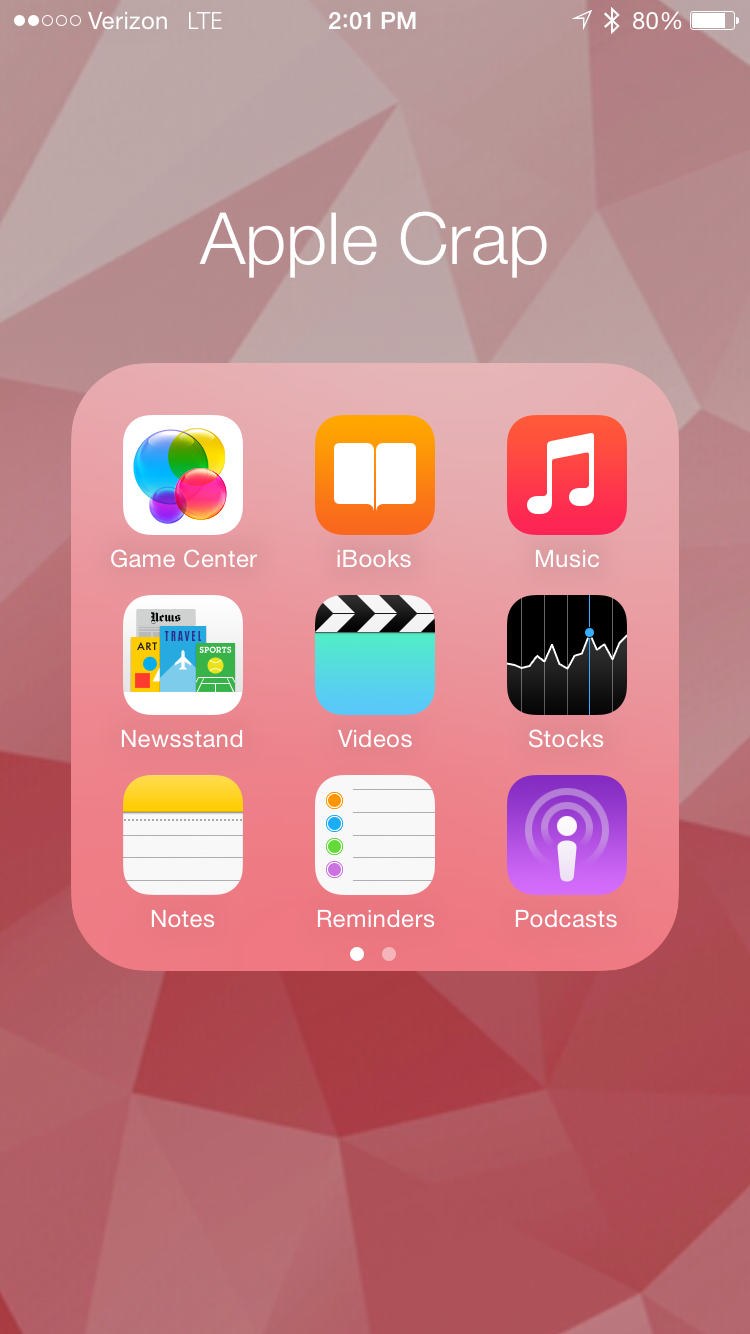This screenshot has width=750, height=1334.
Task: Open the Music app
Action: [567, 475]
